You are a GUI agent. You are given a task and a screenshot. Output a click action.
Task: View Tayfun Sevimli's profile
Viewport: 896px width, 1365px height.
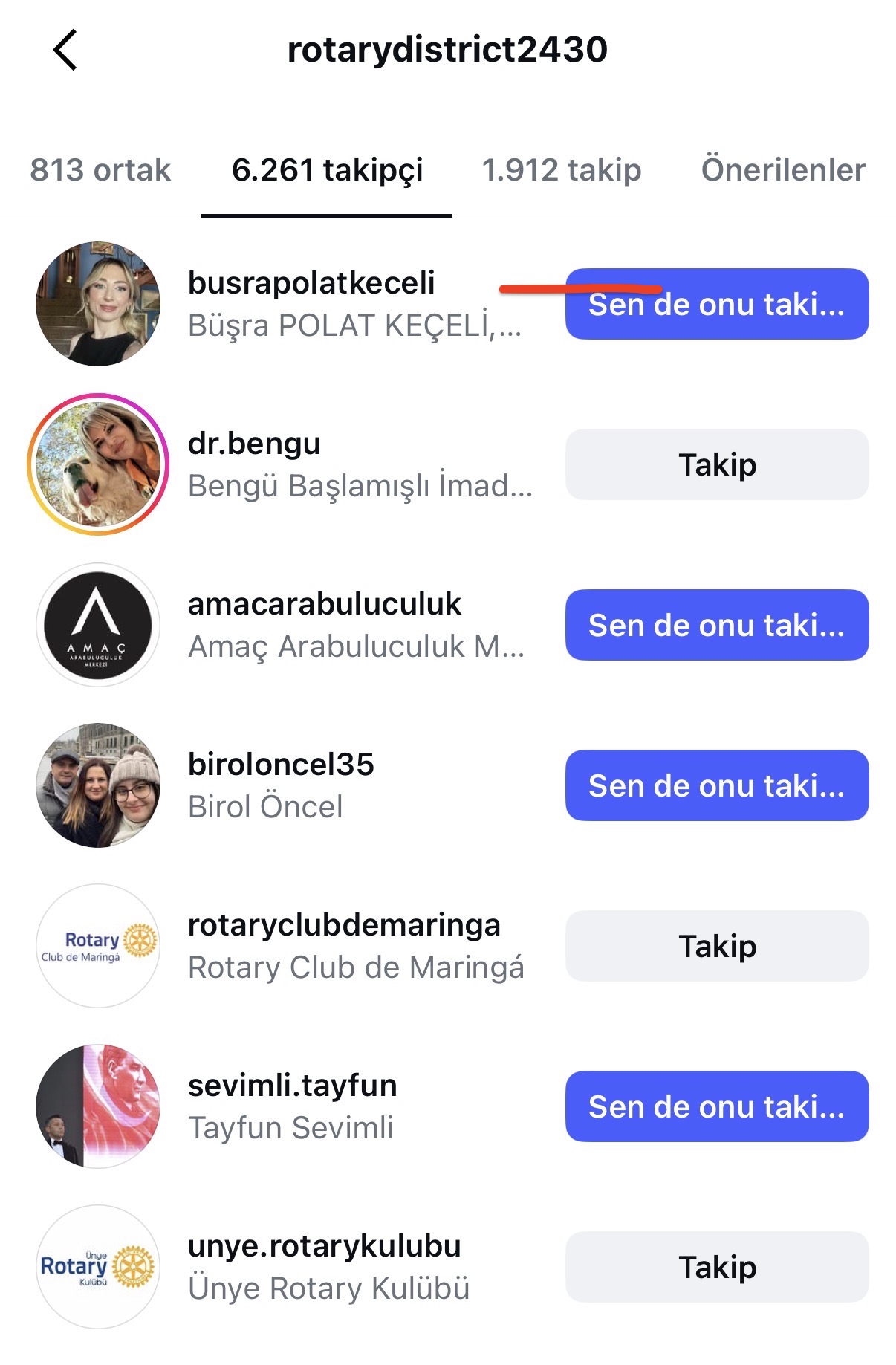(290, 1127)
